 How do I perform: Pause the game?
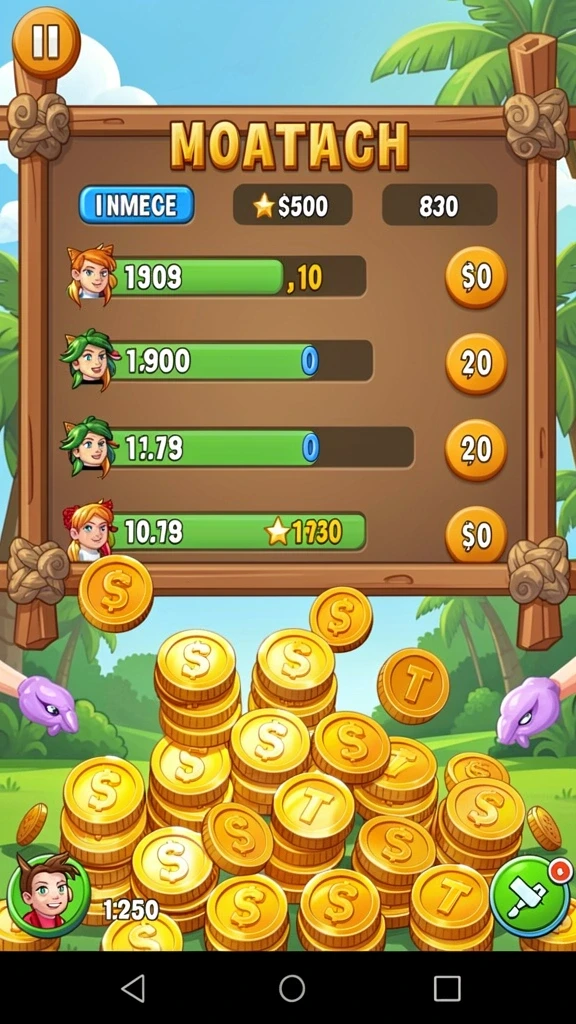[46, 43]
